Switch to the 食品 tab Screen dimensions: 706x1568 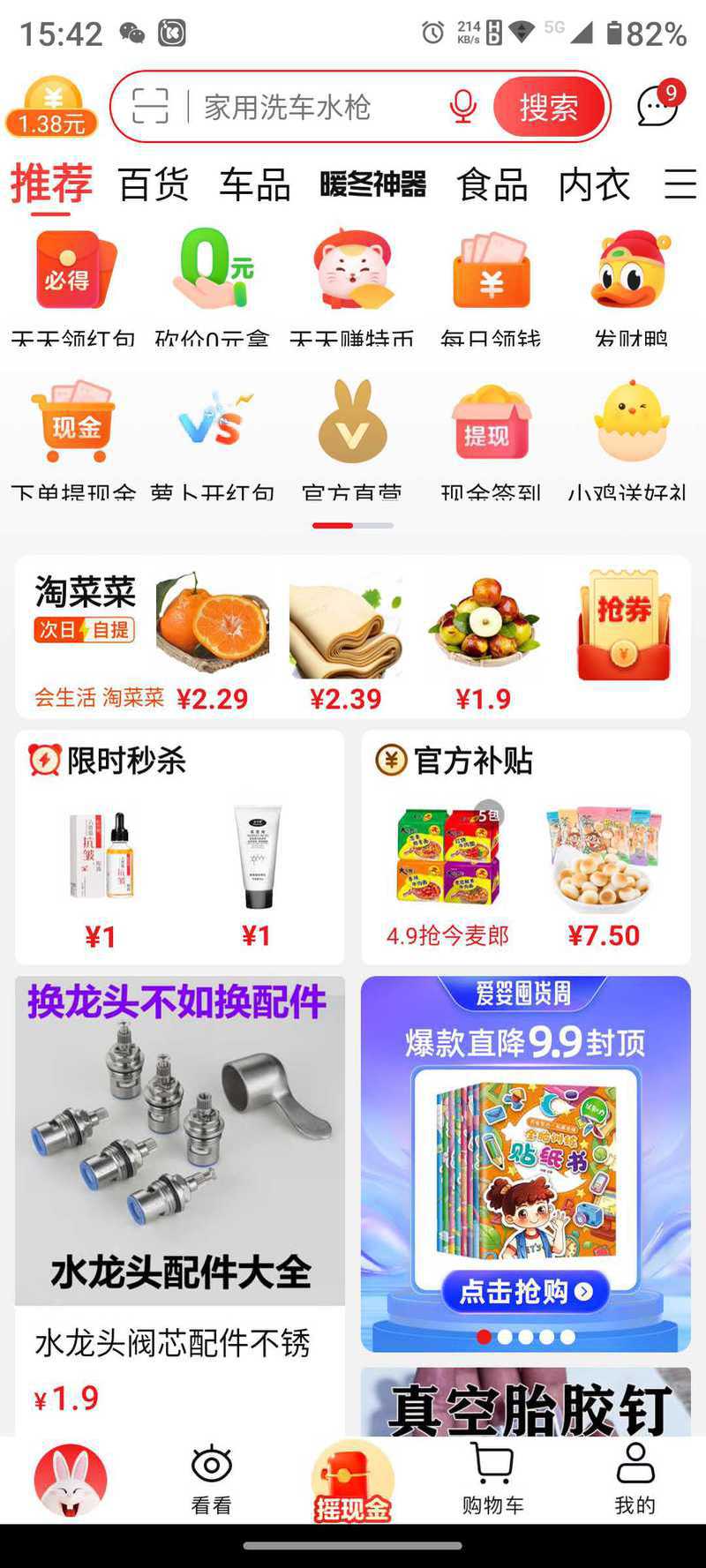click(x=492, y=185)
